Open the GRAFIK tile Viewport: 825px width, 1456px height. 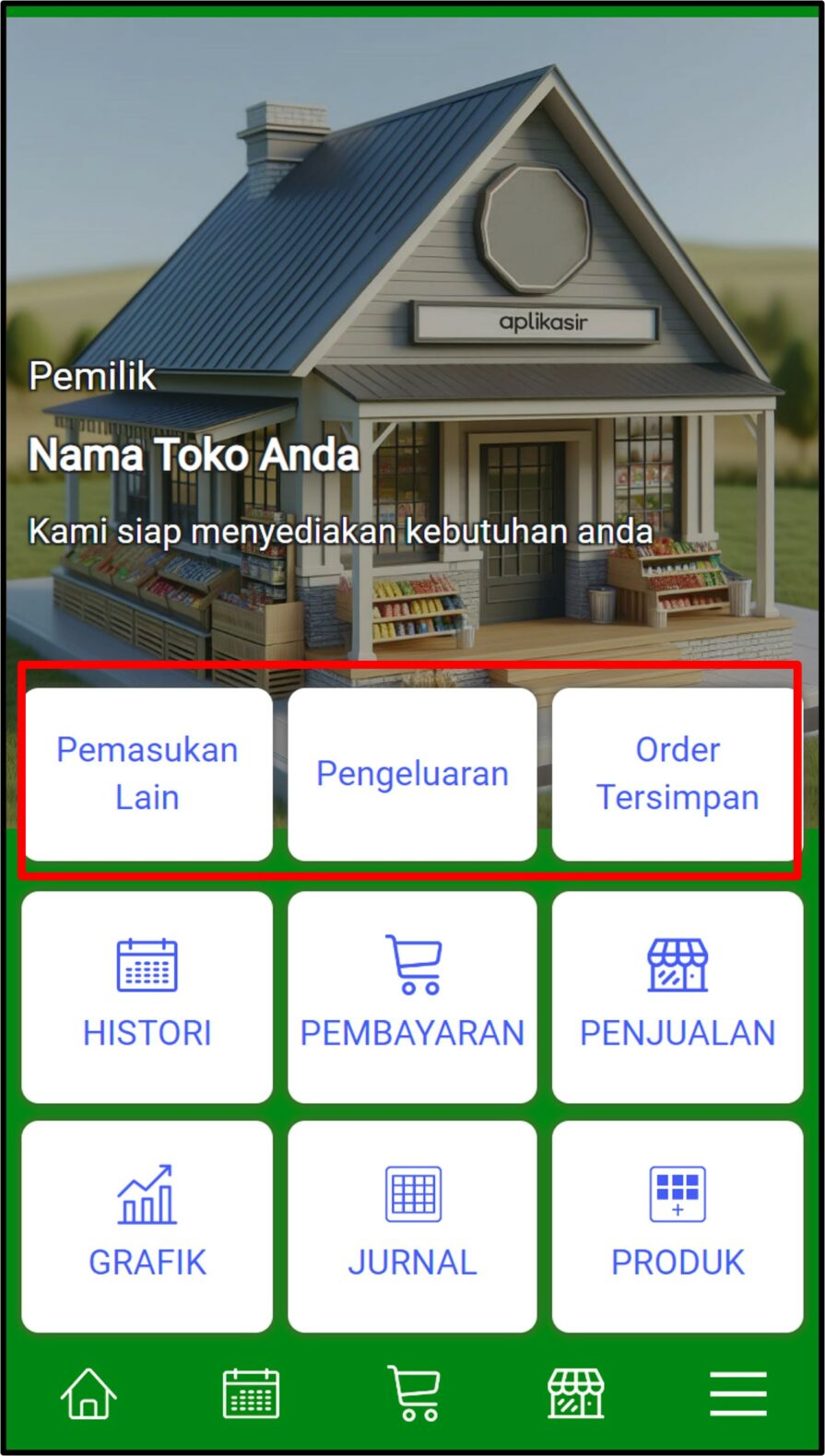click(x=147, y=1226)
